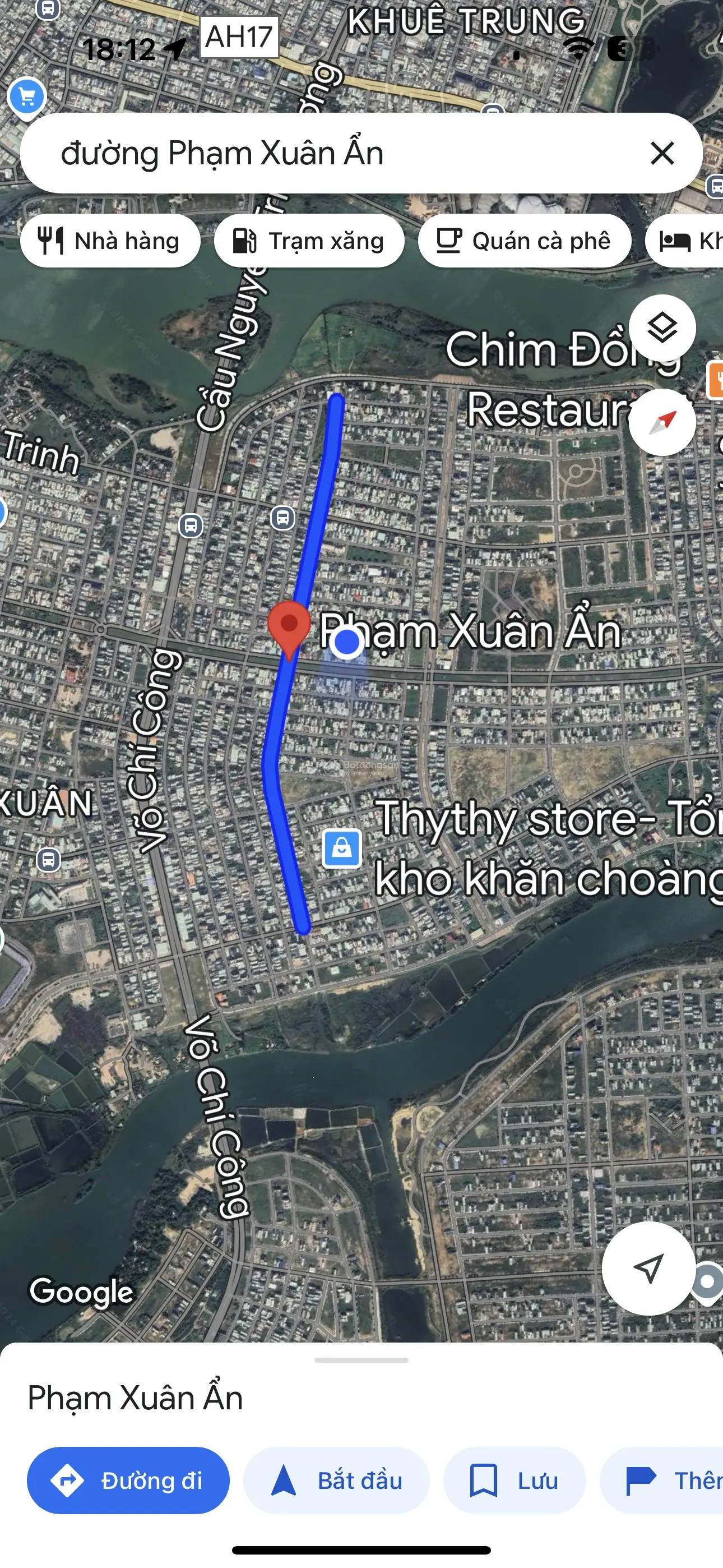
Task: Center map on my location
Action: 648,1269
